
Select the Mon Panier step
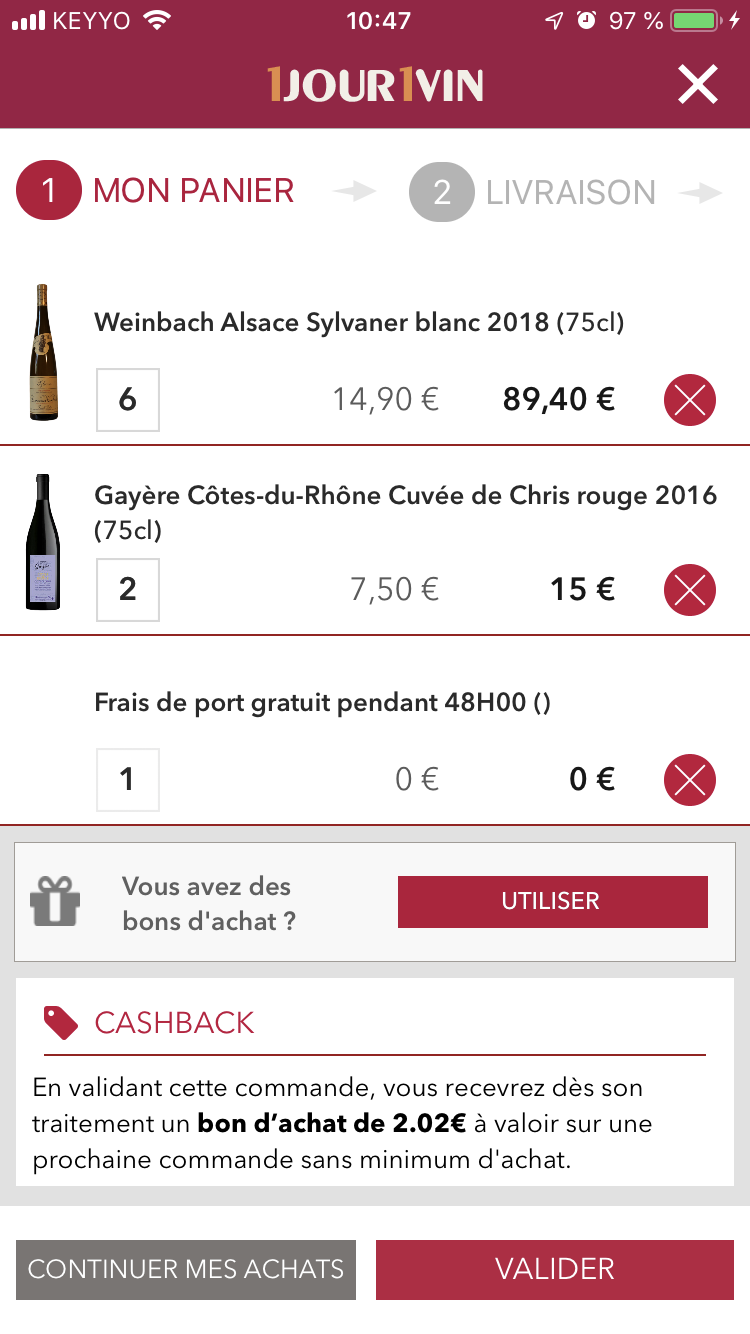(156, 190)
